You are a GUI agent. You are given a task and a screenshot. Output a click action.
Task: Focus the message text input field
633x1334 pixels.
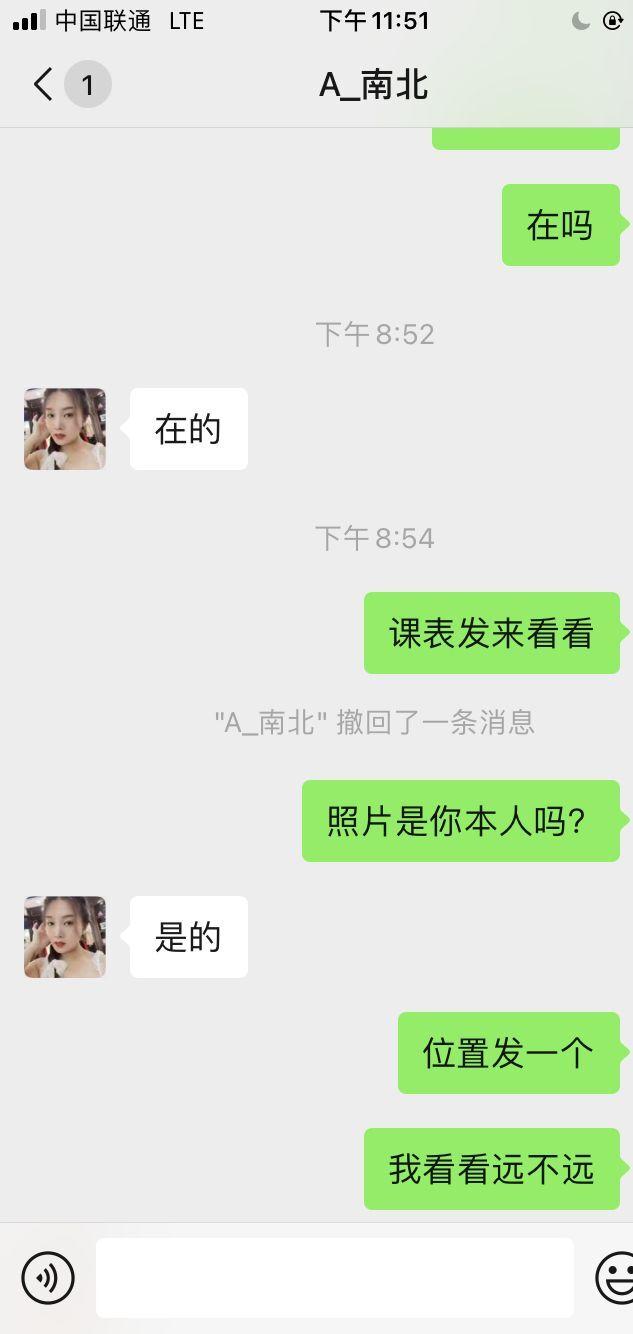pos(334,1277)
